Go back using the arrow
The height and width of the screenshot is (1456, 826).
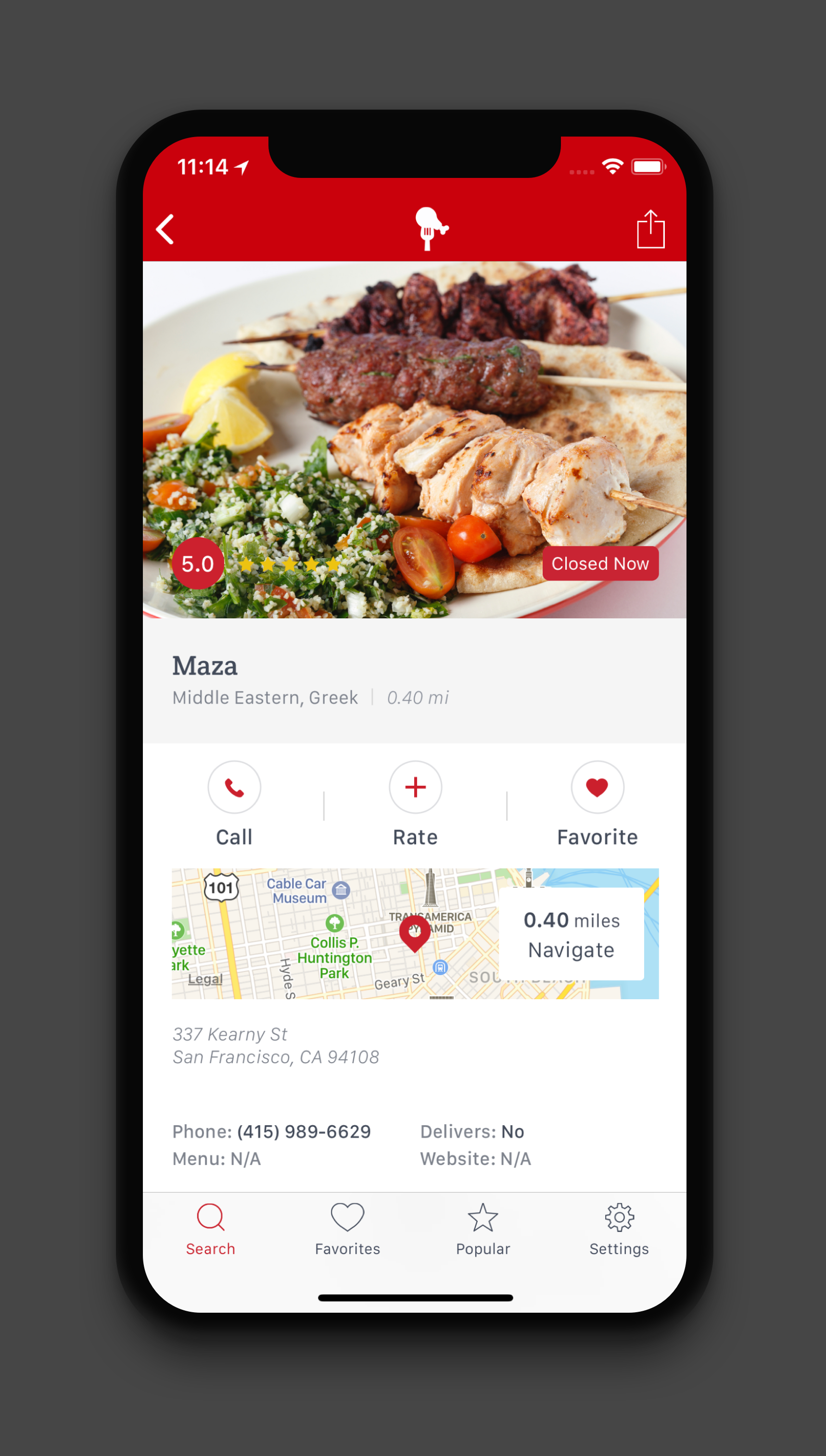(165, 229)
